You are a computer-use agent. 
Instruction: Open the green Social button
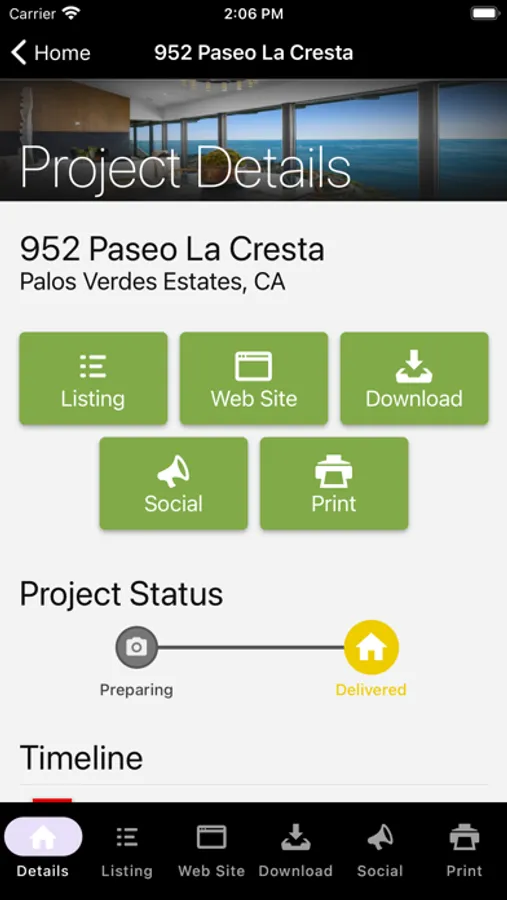173,483
